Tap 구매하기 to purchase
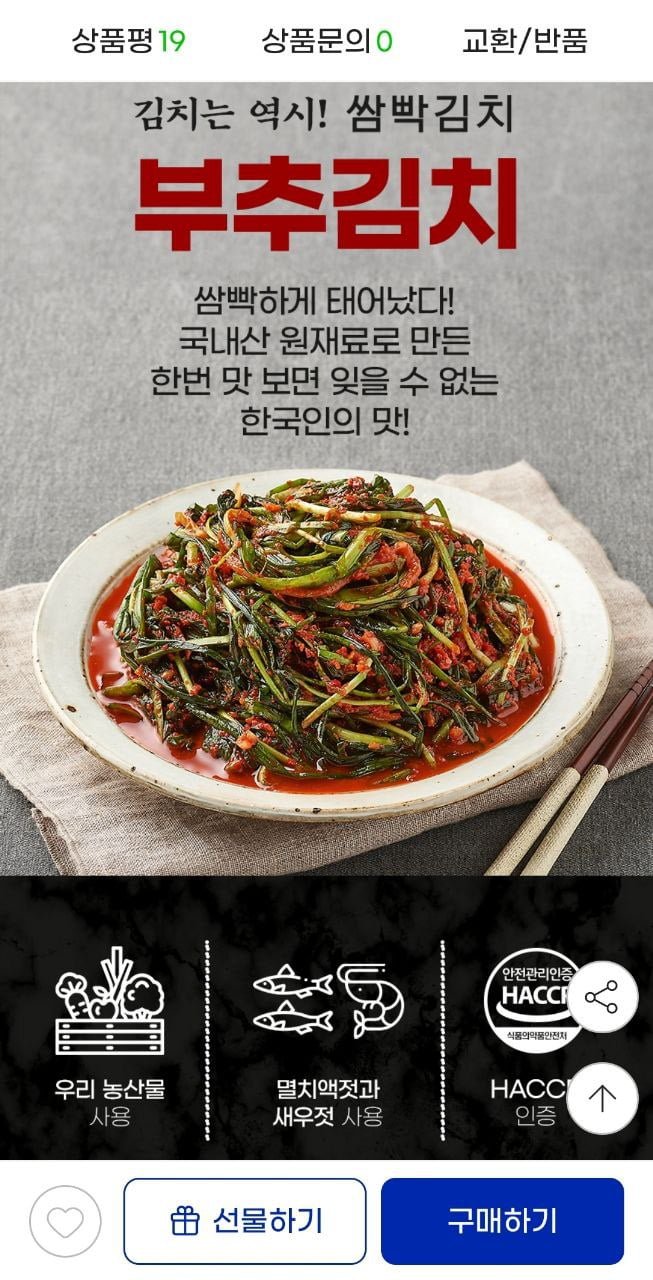The height and width of the screenshot is (1280, 653). (502, 1221)
